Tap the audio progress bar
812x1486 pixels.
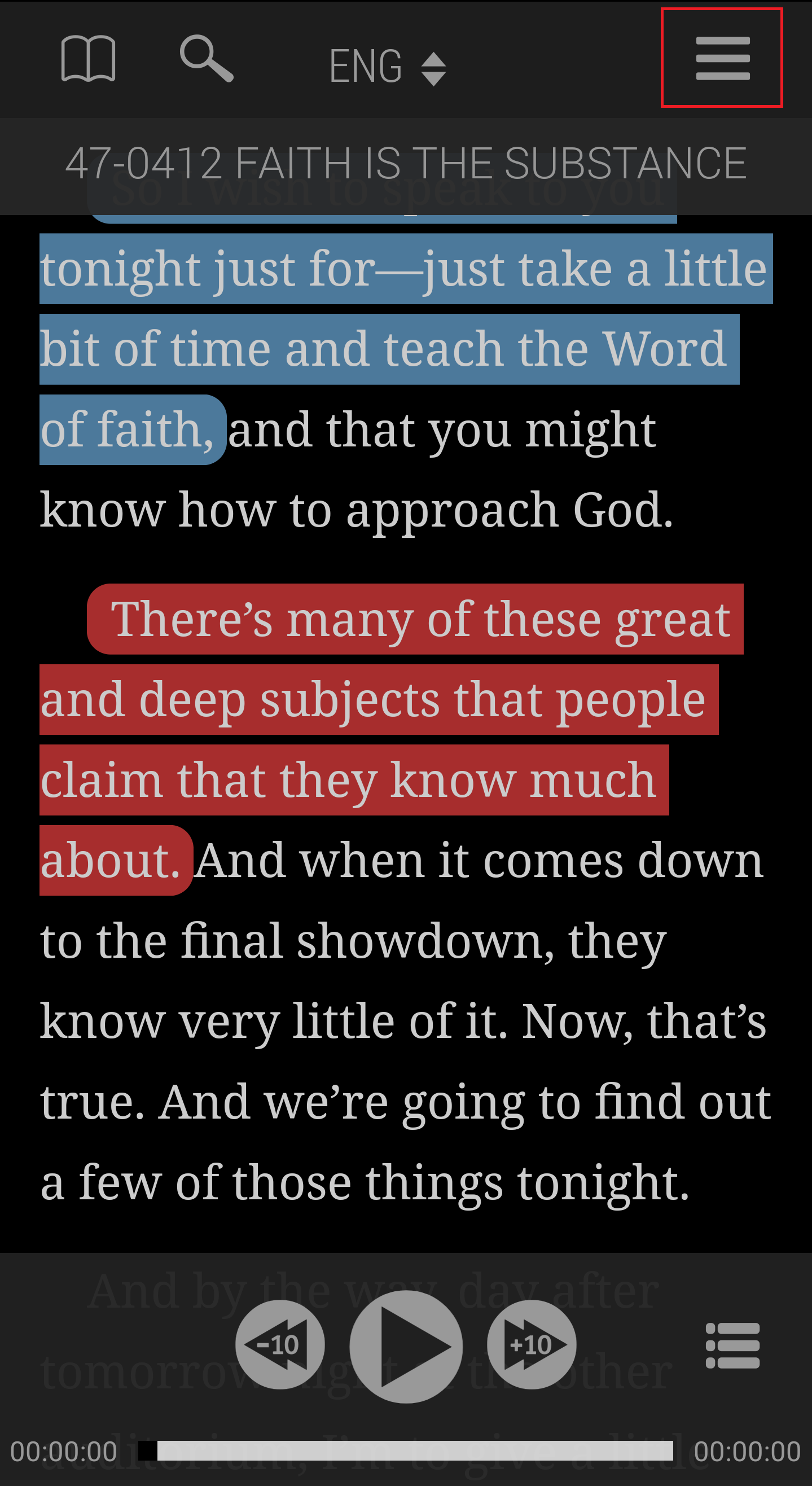pyautogui.click(x=405, y=1450)
